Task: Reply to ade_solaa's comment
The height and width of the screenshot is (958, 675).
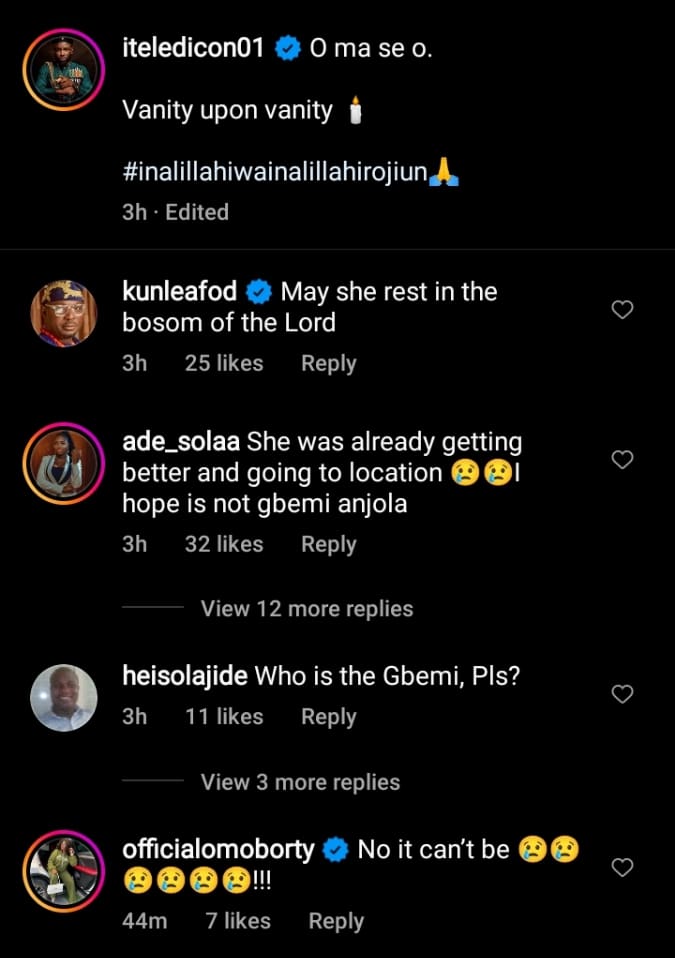Action: [x=328, y=544]
